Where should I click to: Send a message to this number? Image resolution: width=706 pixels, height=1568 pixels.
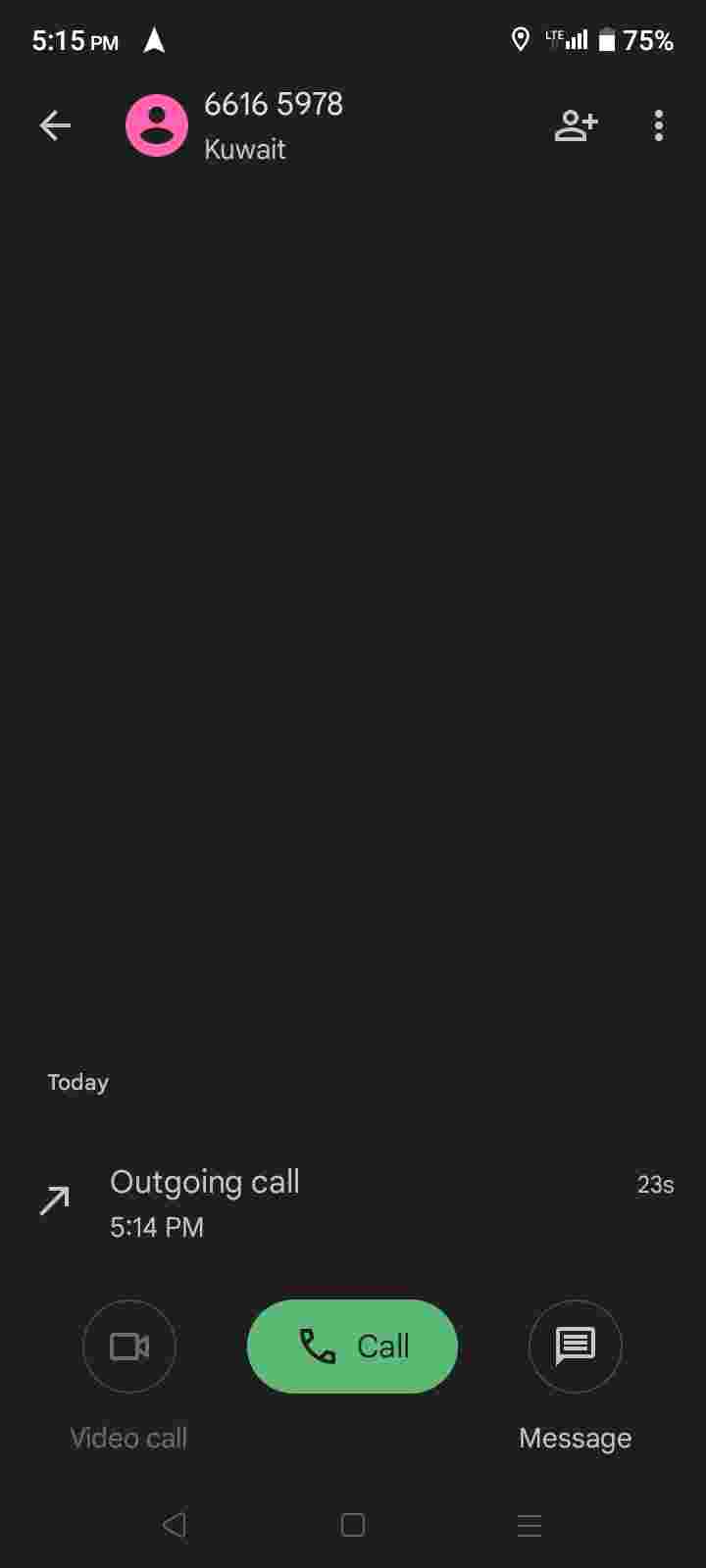(575, 1346)
